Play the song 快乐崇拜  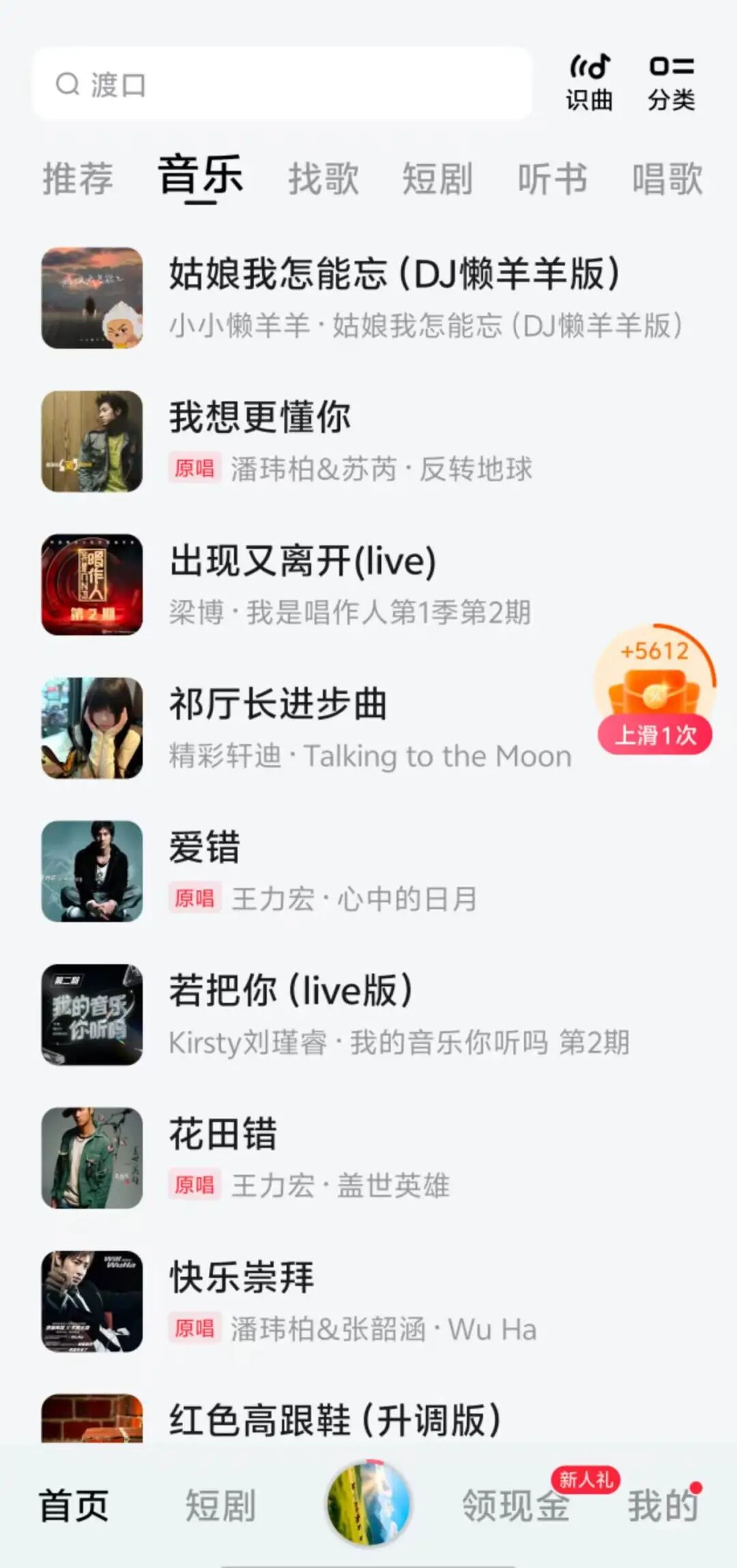point(242,1278)
